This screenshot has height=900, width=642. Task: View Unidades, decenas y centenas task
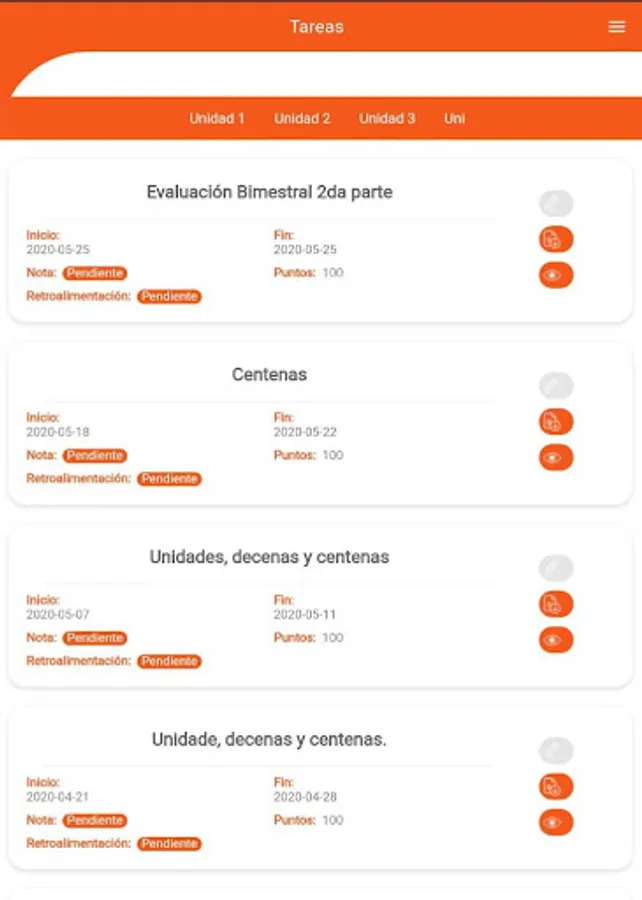coord(556,640)
